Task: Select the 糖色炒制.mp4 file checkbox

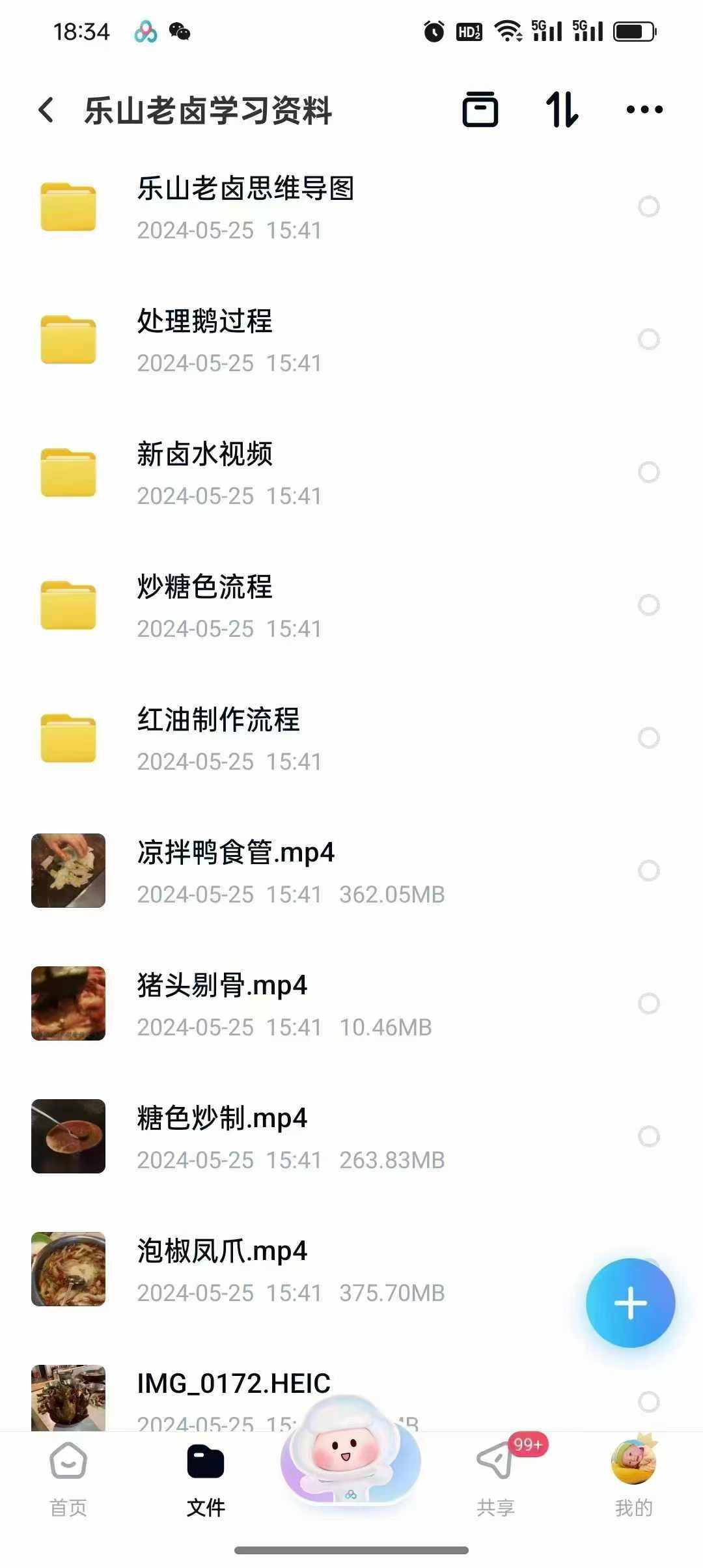Action: pos(648,1136)
